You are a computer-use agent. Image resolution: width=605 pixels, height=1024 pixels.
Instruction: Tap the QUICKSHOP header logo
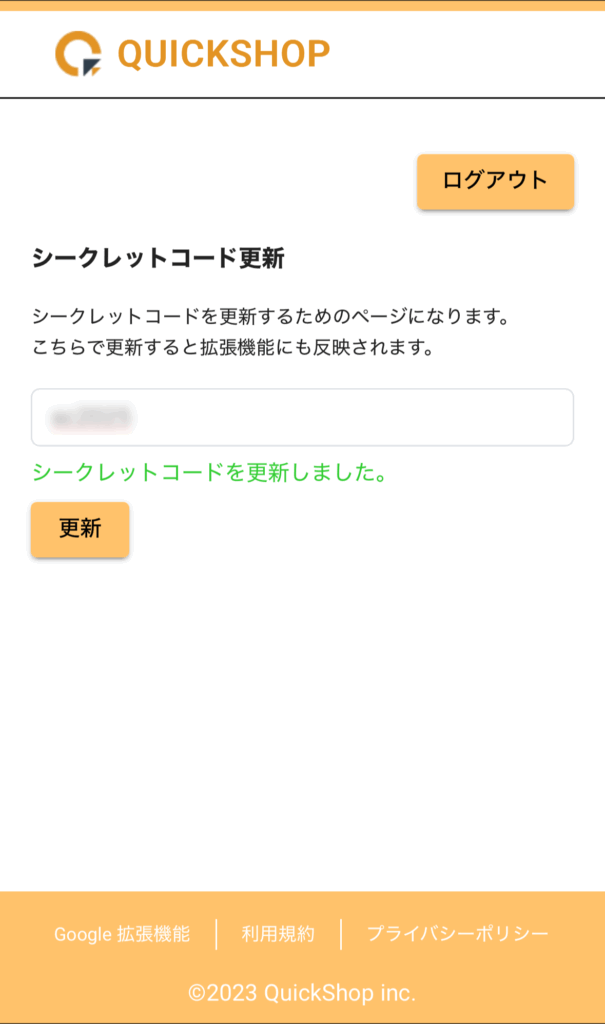click(193, 54)
